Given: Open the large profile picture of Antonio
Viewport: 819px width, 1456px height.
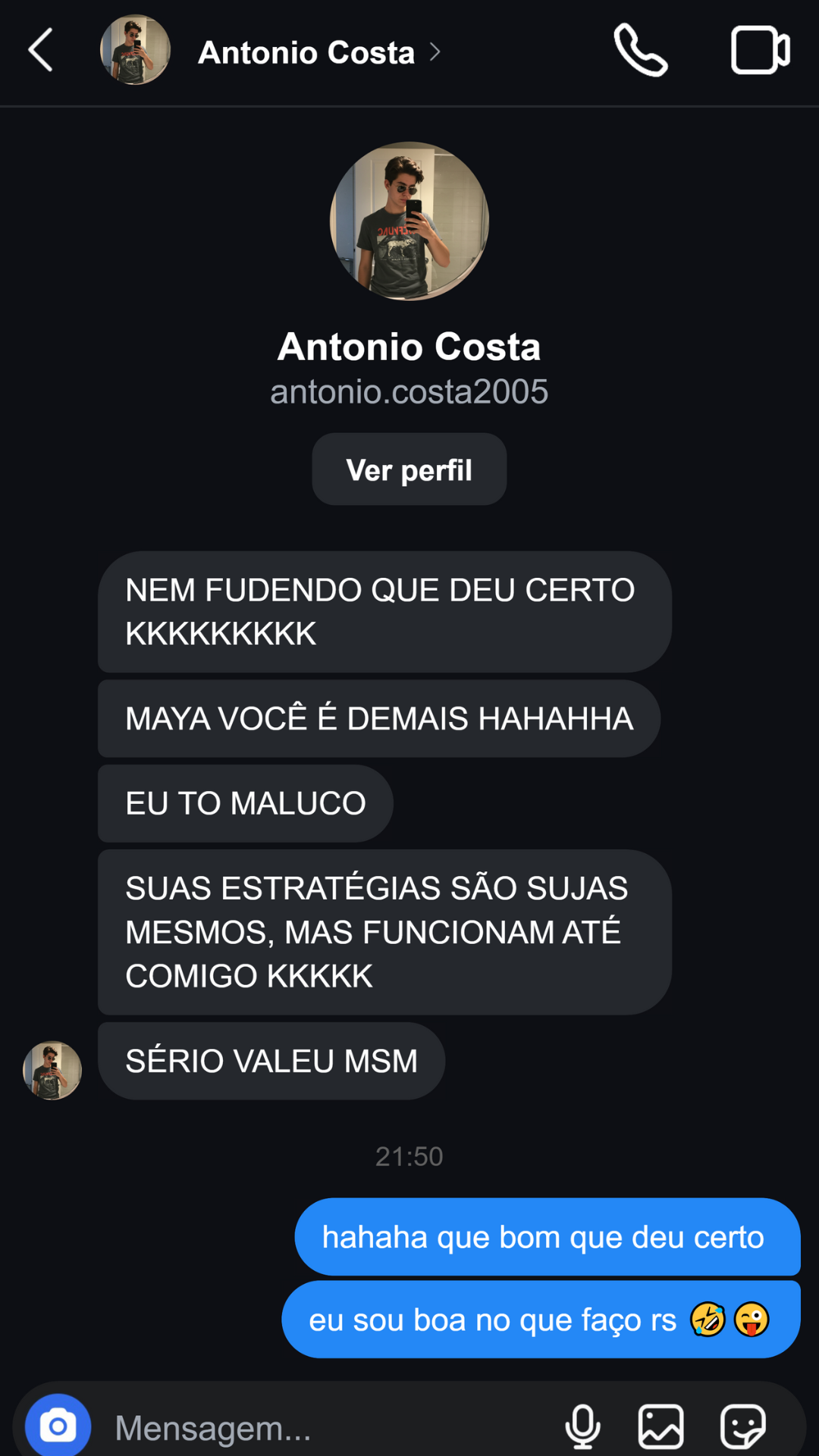Looking at the screenshot, I should [x=409, y=221].
